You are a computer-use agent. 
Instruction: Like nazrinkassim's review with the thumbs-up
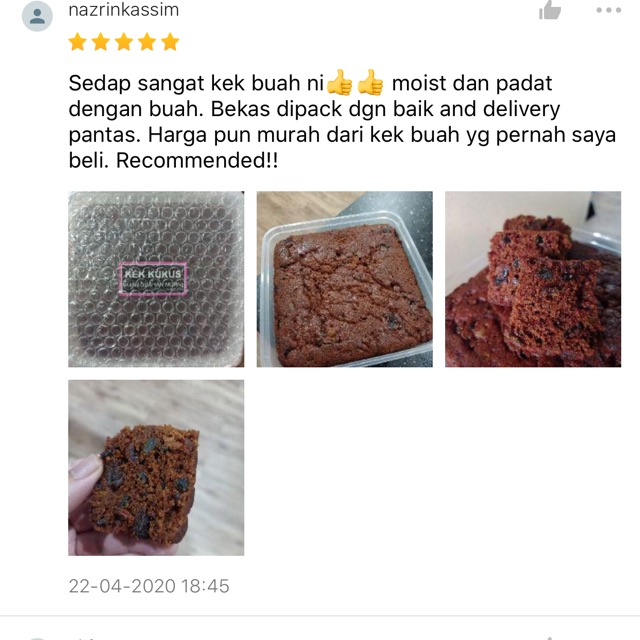[550, 10]
